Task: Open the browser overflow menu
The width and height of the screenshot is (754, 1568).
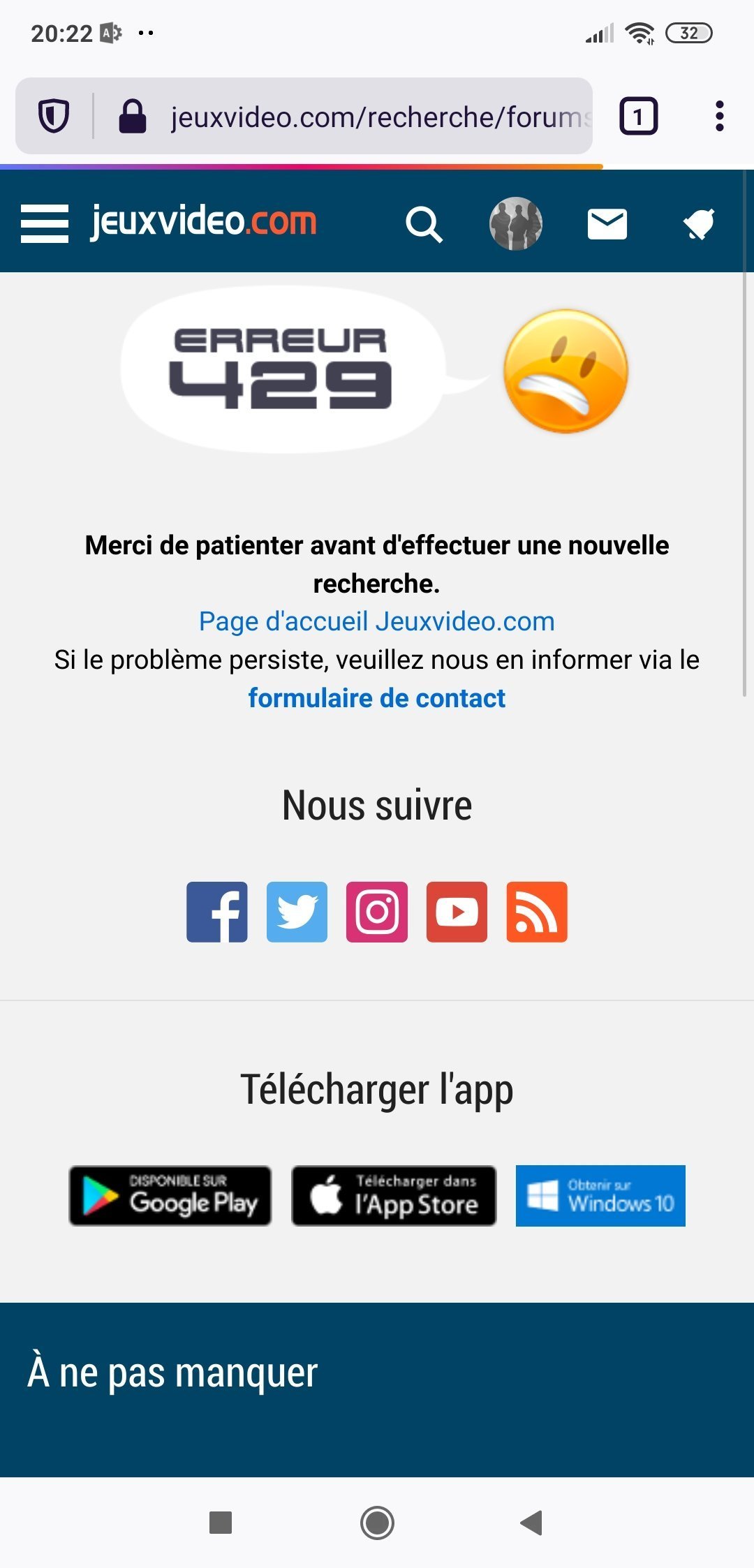Action: coord(720,116)
